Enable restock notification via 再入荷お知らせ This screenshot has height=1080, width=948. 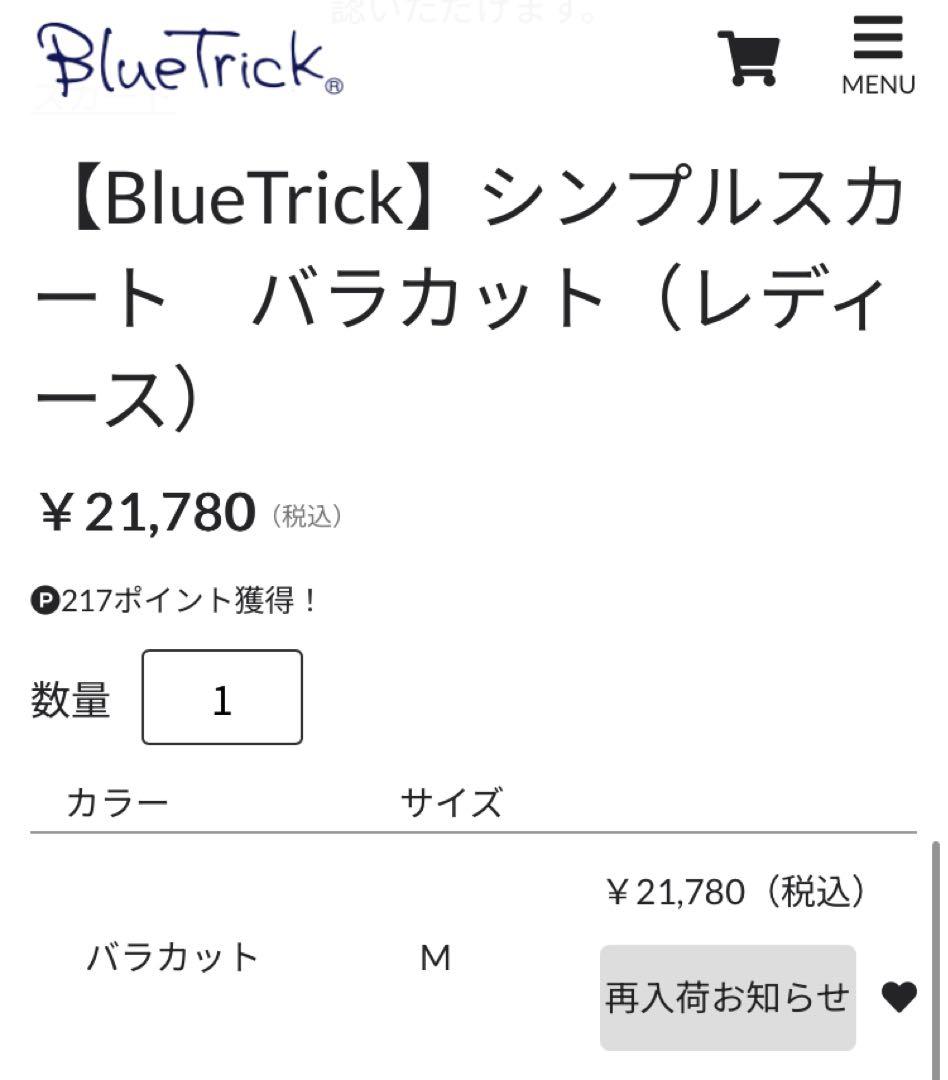point(727,996)
